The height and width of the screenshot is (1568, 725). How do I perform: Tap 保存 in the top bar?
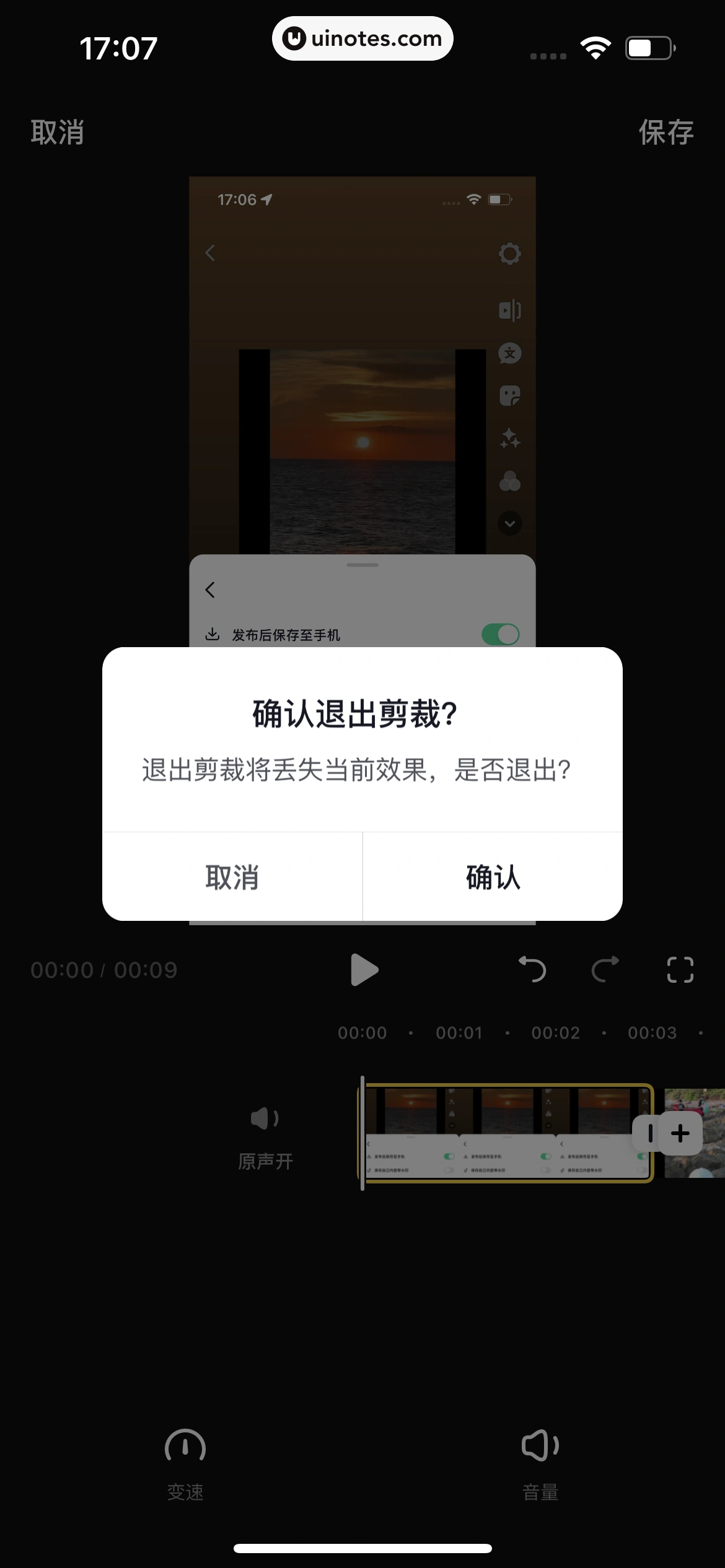pos(666,133)
